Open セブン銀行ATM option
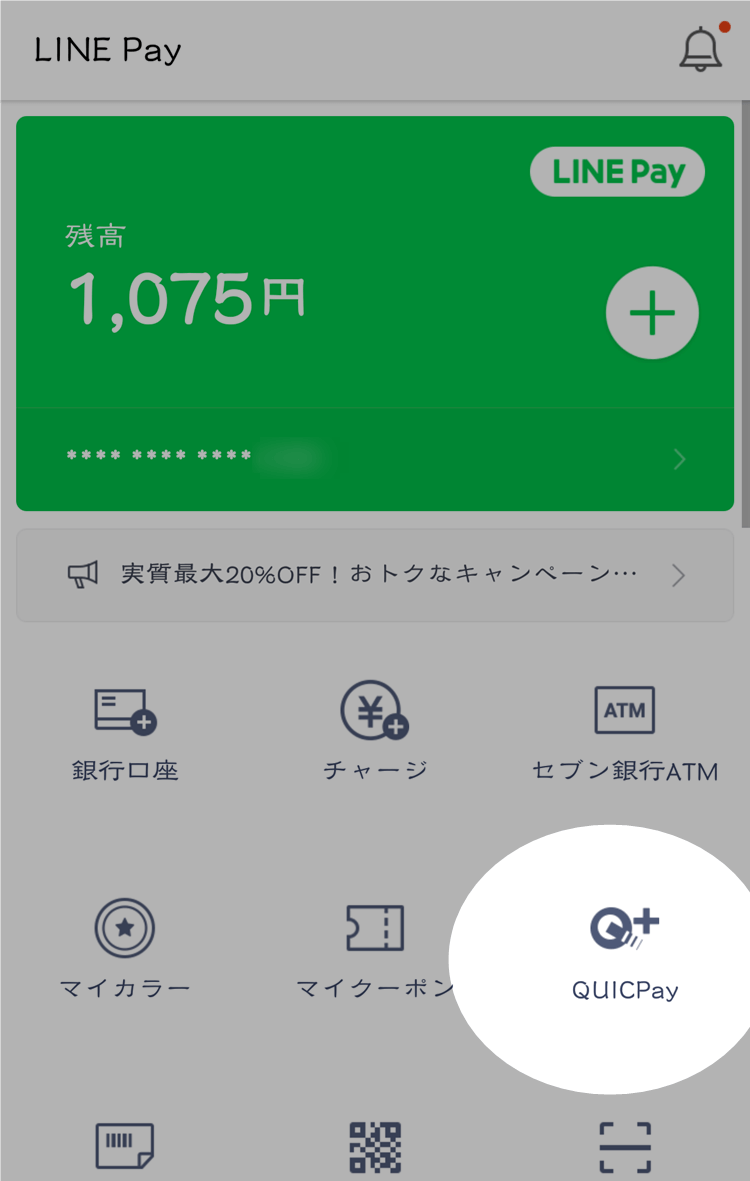 pyautogui.click(x=625, y=733)
